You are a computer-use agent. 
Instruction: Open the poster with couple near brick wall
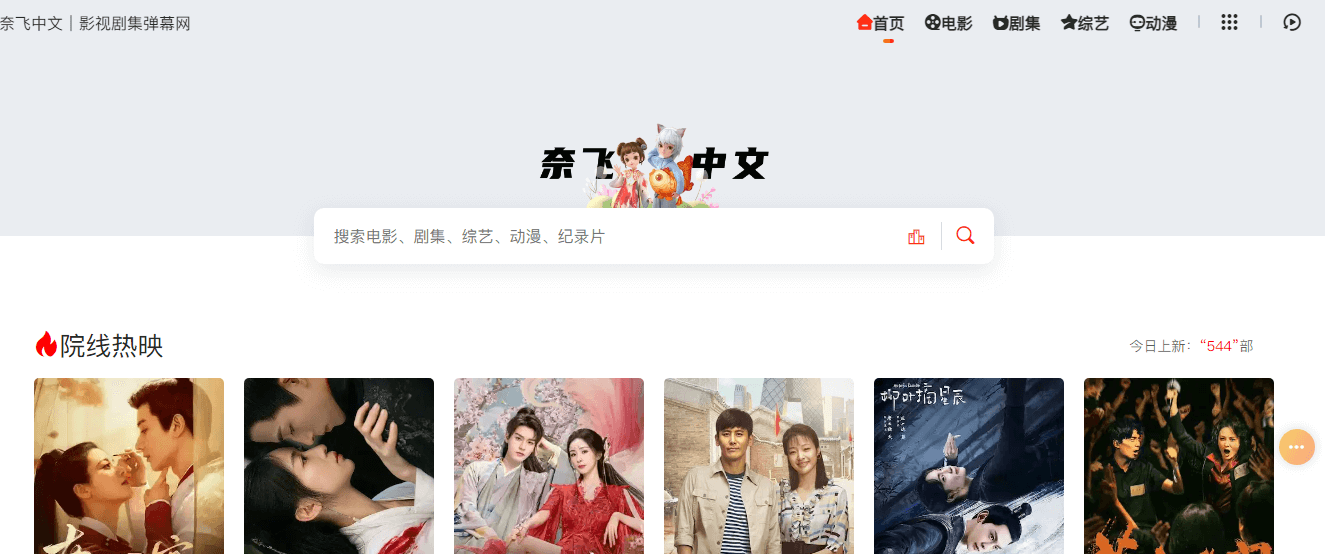(758, 466)
